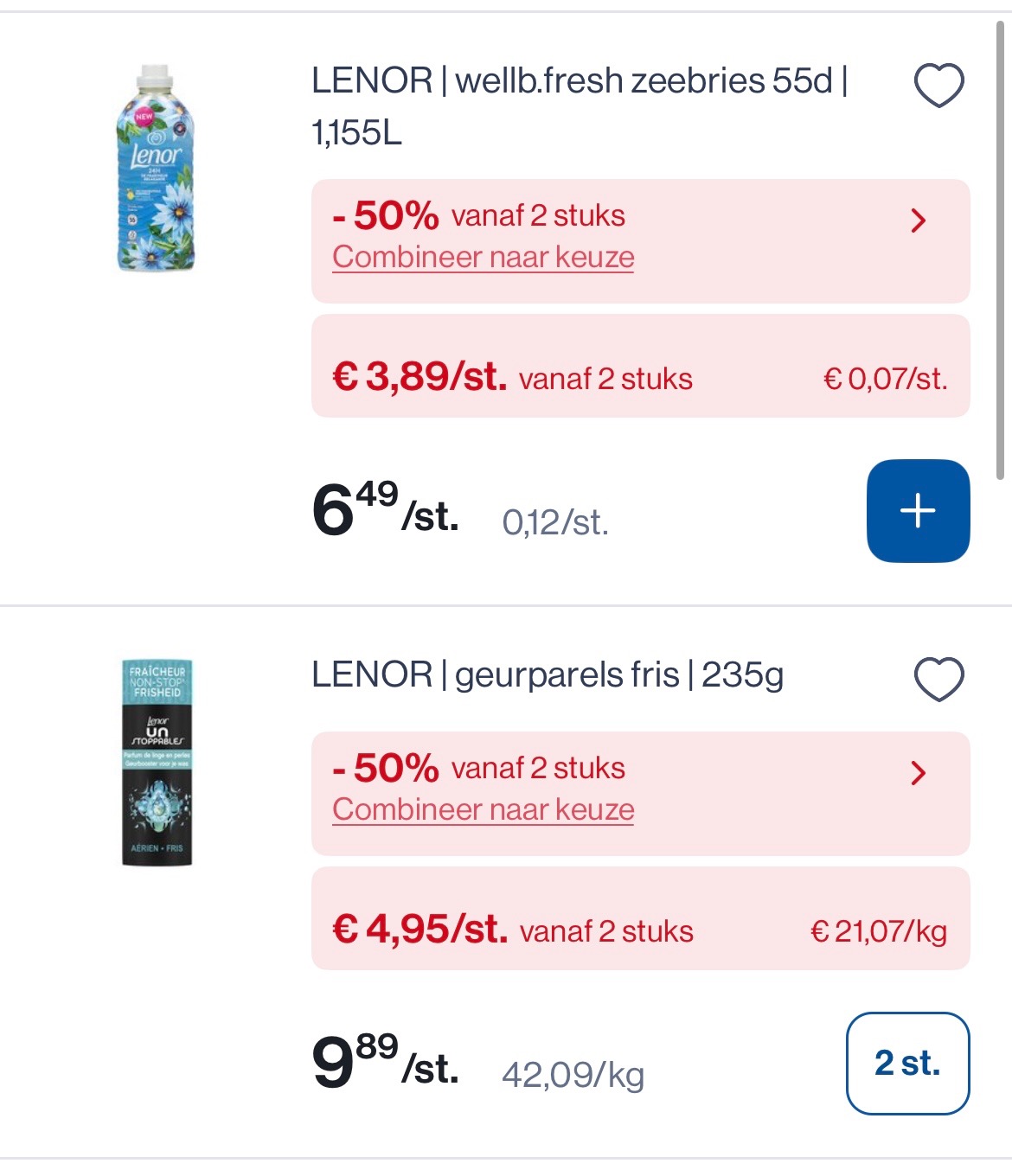Open the zeebries bottle product image

(156, 169)
